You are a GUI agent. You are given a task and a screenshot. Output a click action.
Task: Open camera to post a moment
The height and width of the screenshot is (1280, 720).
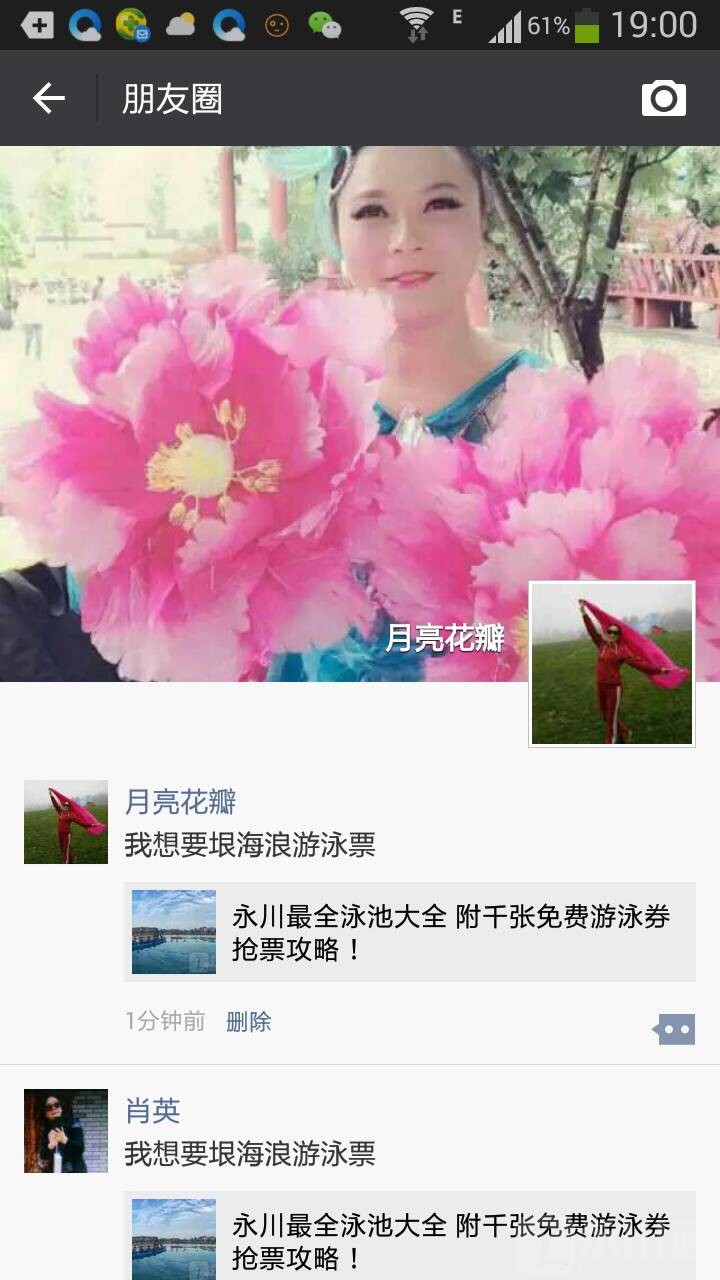coord(663,98)
